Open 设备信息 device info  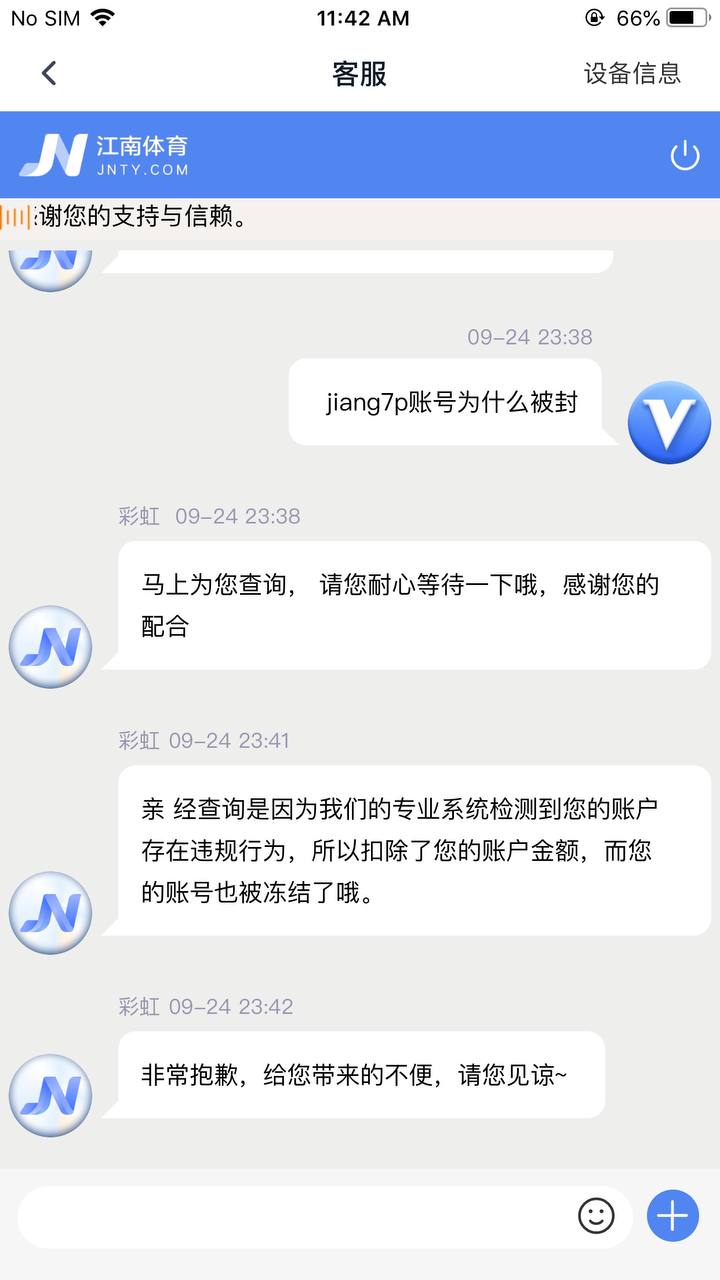tap(632, 73)
